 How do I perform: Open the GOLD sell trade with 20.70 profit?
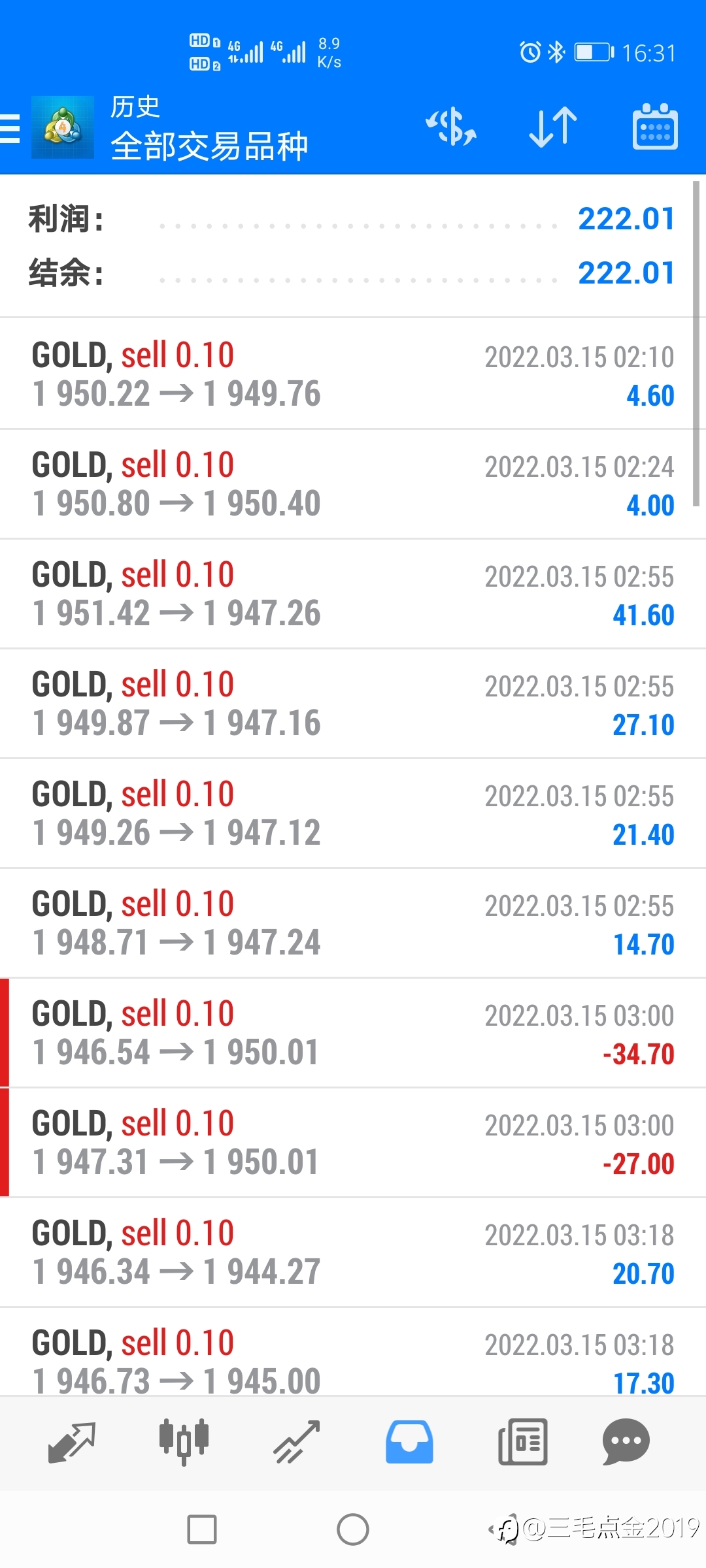point(353,1252)
